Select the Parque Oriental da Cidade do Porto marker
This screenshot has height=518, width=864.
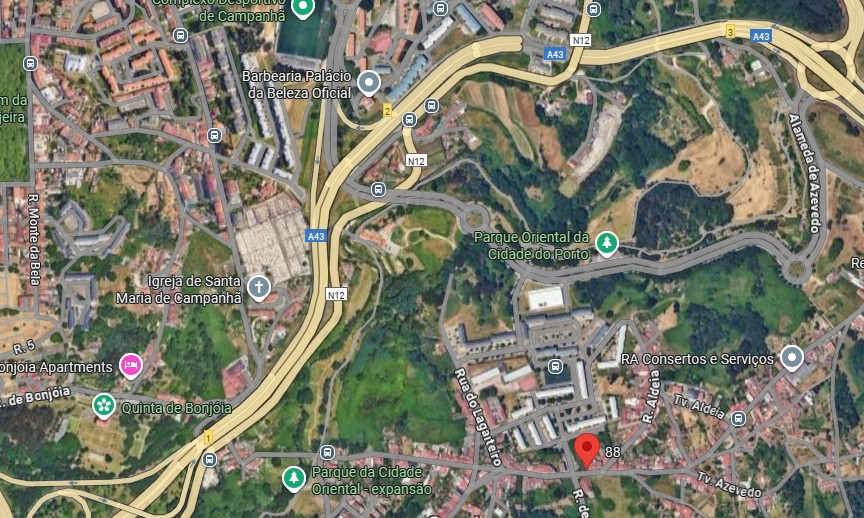606,241
